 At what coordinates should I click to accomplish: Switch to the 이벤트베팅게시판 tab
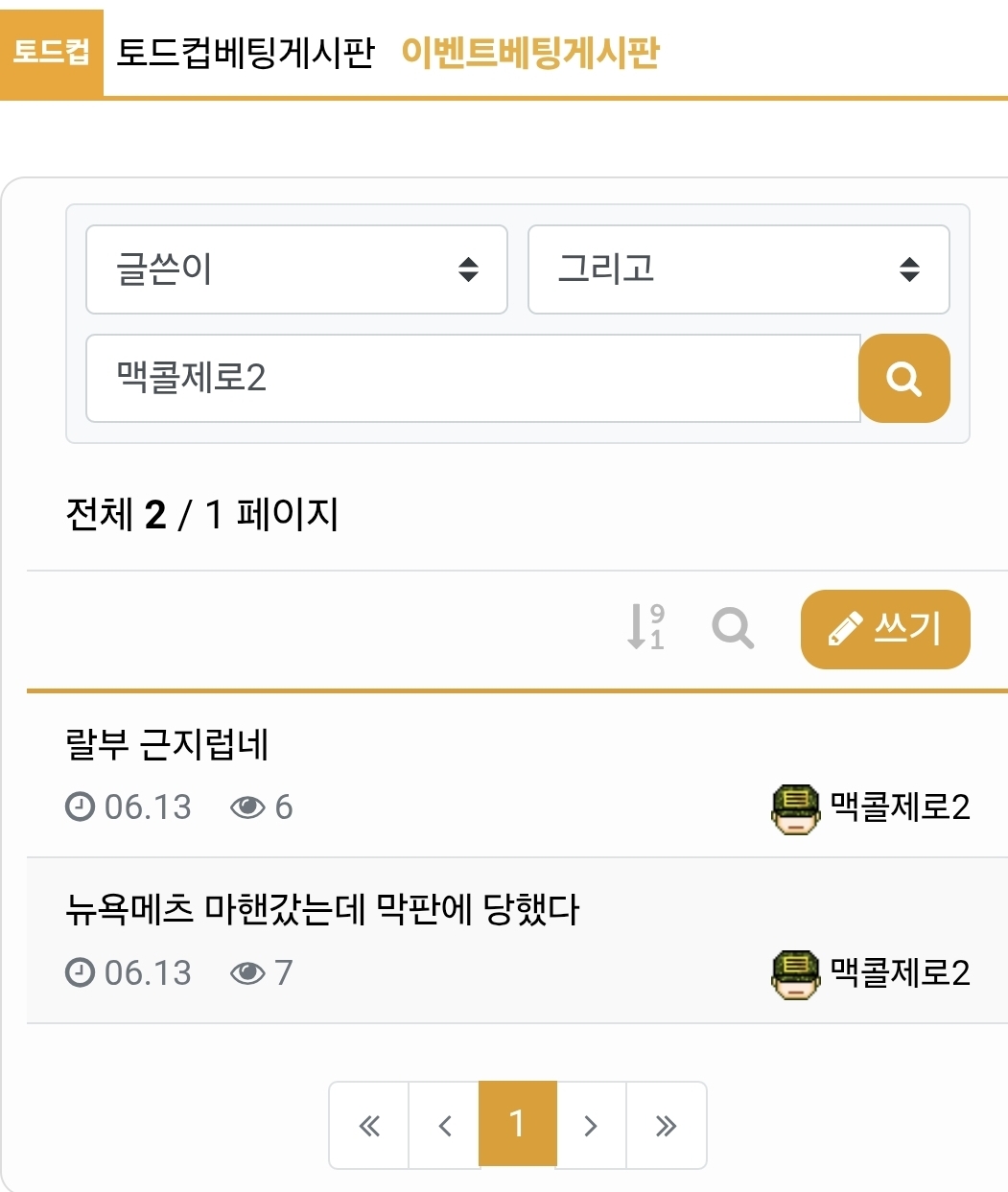coord(530,53)
